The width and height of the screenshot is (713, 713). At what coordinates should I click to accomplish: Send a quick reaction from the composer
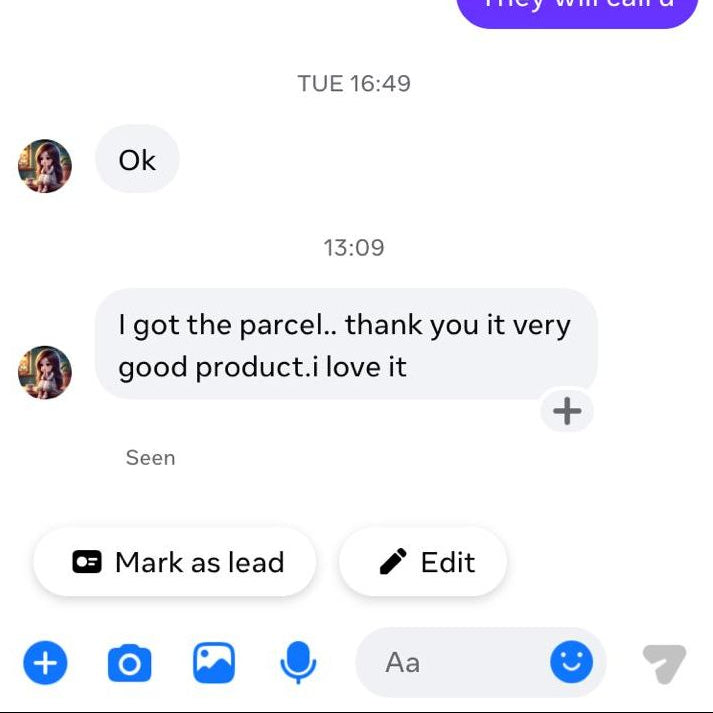coord(664,662)
